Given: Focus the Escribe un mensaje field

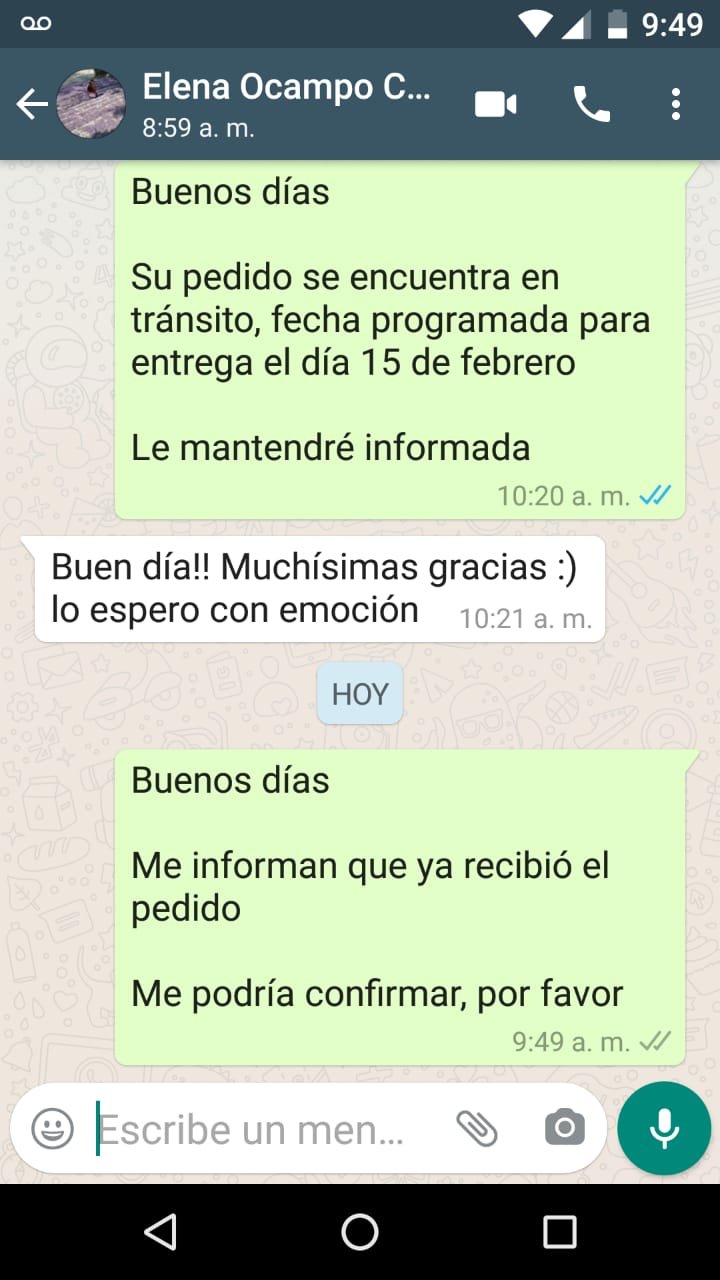Looking at the screenshot, I should [260, 1129].
